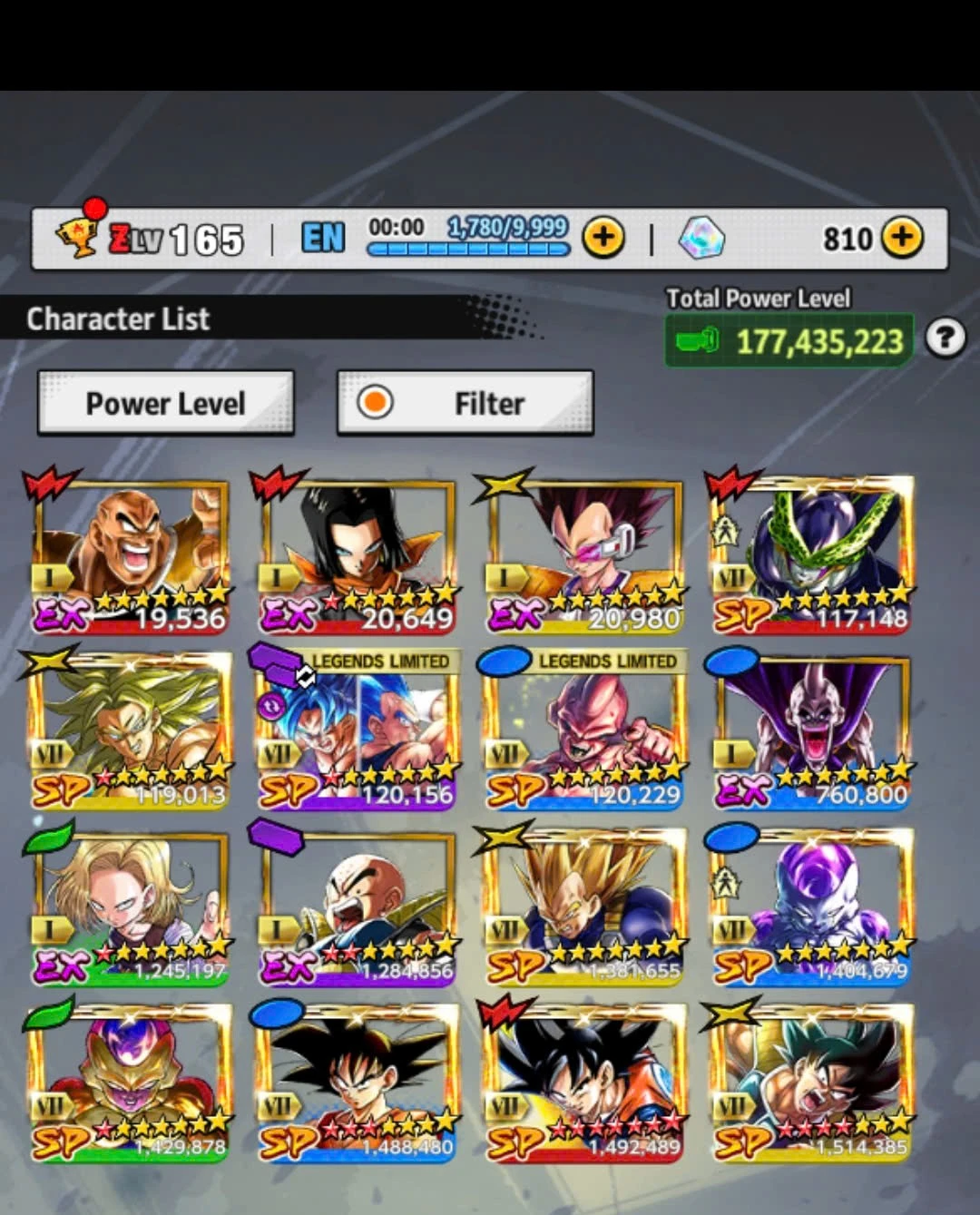Open the Total Power Level help icon
This screenshot has width=980, height=1215.
[946, 338]
